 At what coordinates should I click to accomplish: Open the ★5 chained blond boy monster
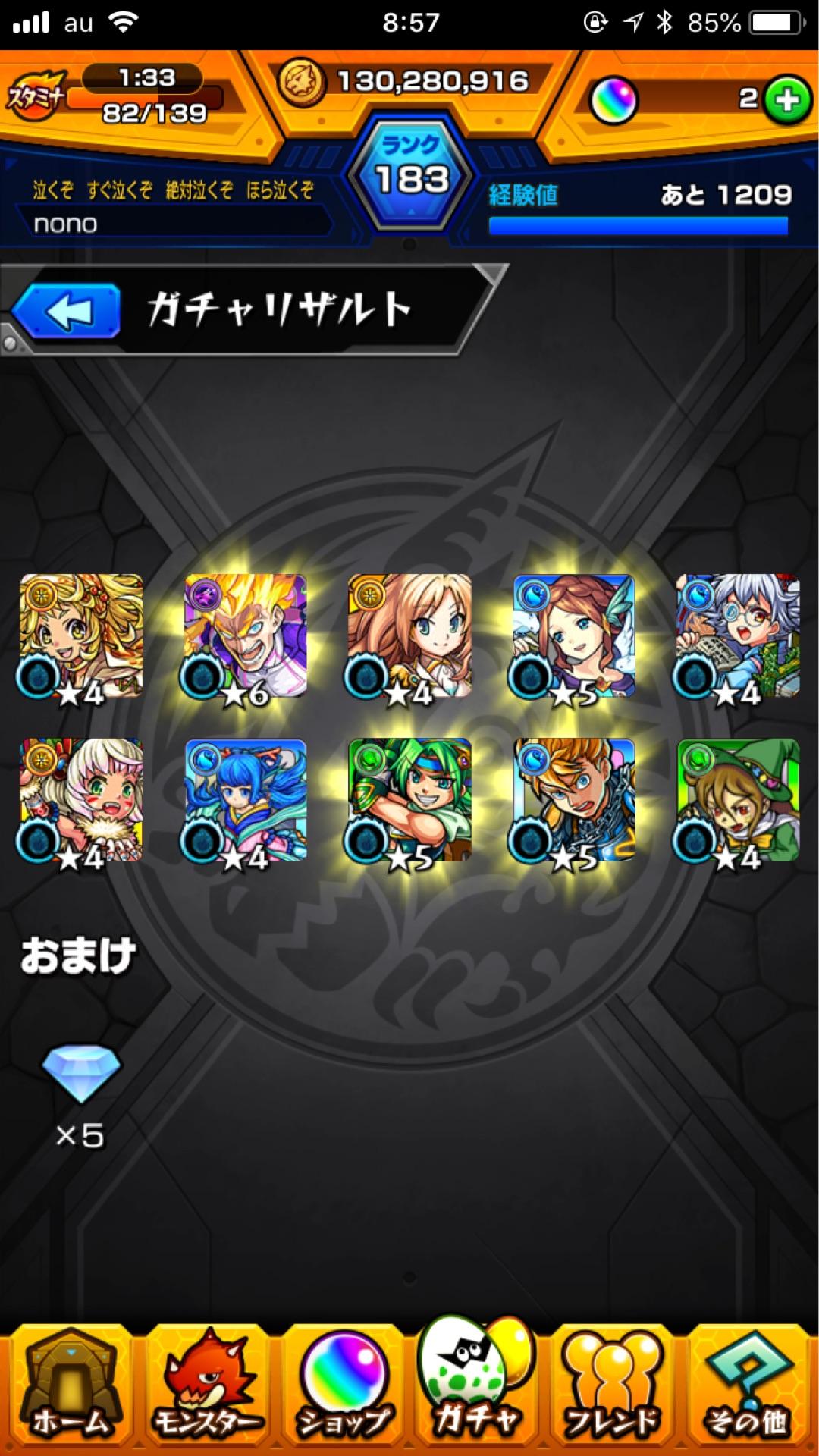tap(573, 800)
